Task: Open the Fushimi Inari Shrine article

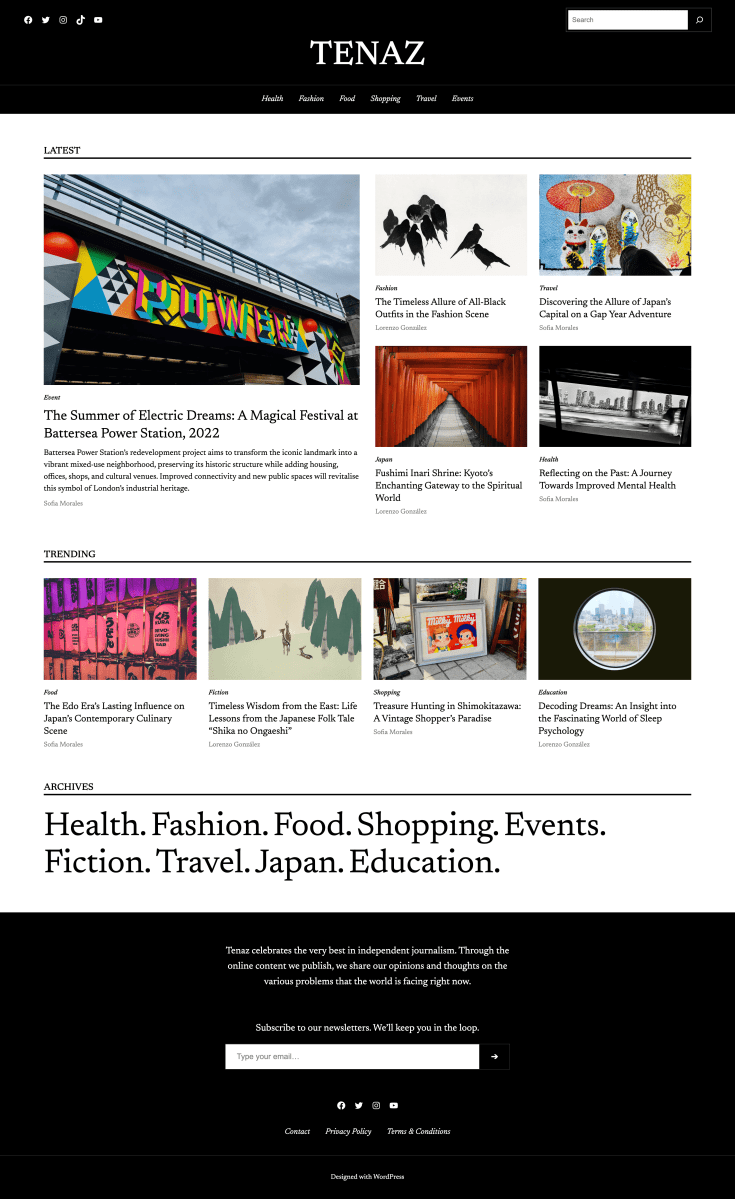Action: (448, 485)
